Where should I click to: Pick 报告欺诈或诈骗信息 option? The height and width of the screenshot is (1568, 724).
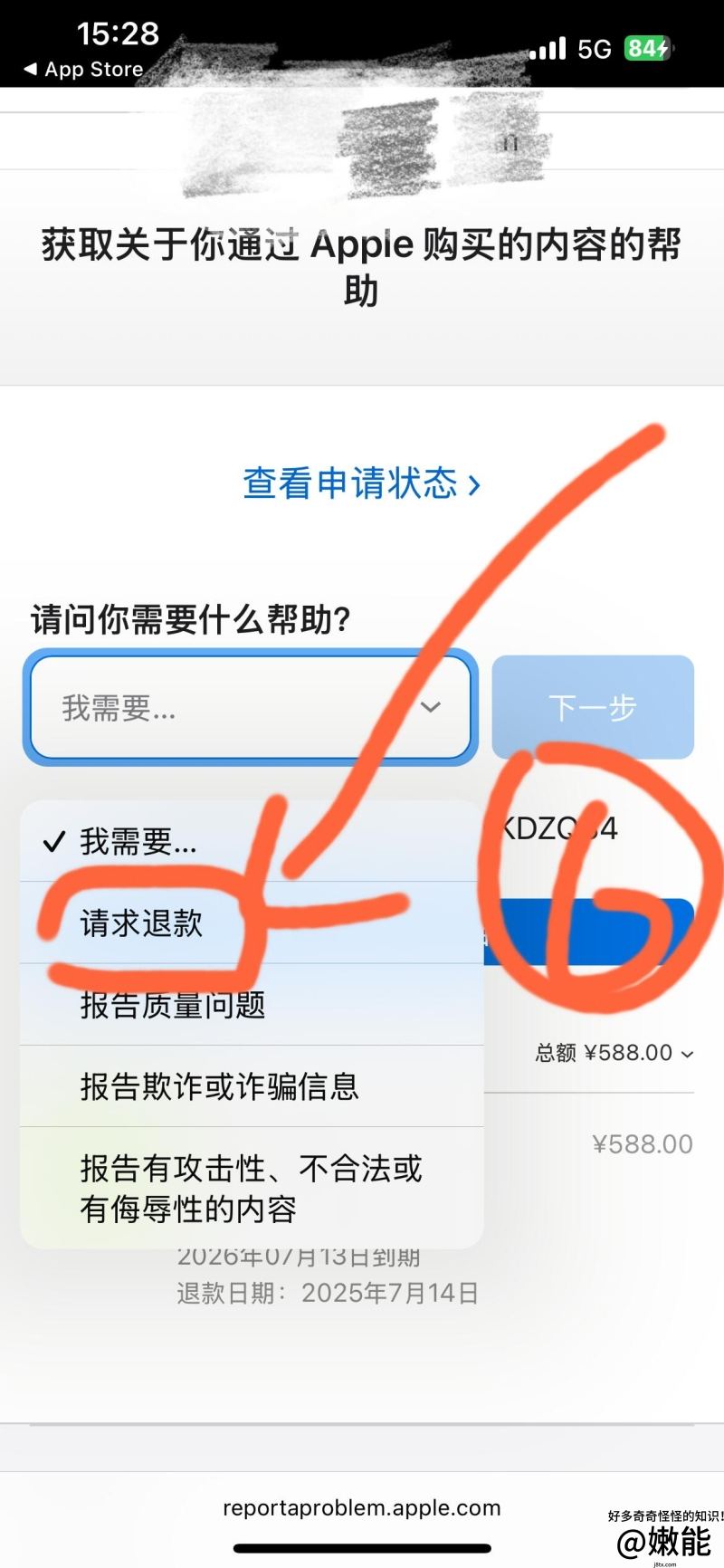[219, 1086]
